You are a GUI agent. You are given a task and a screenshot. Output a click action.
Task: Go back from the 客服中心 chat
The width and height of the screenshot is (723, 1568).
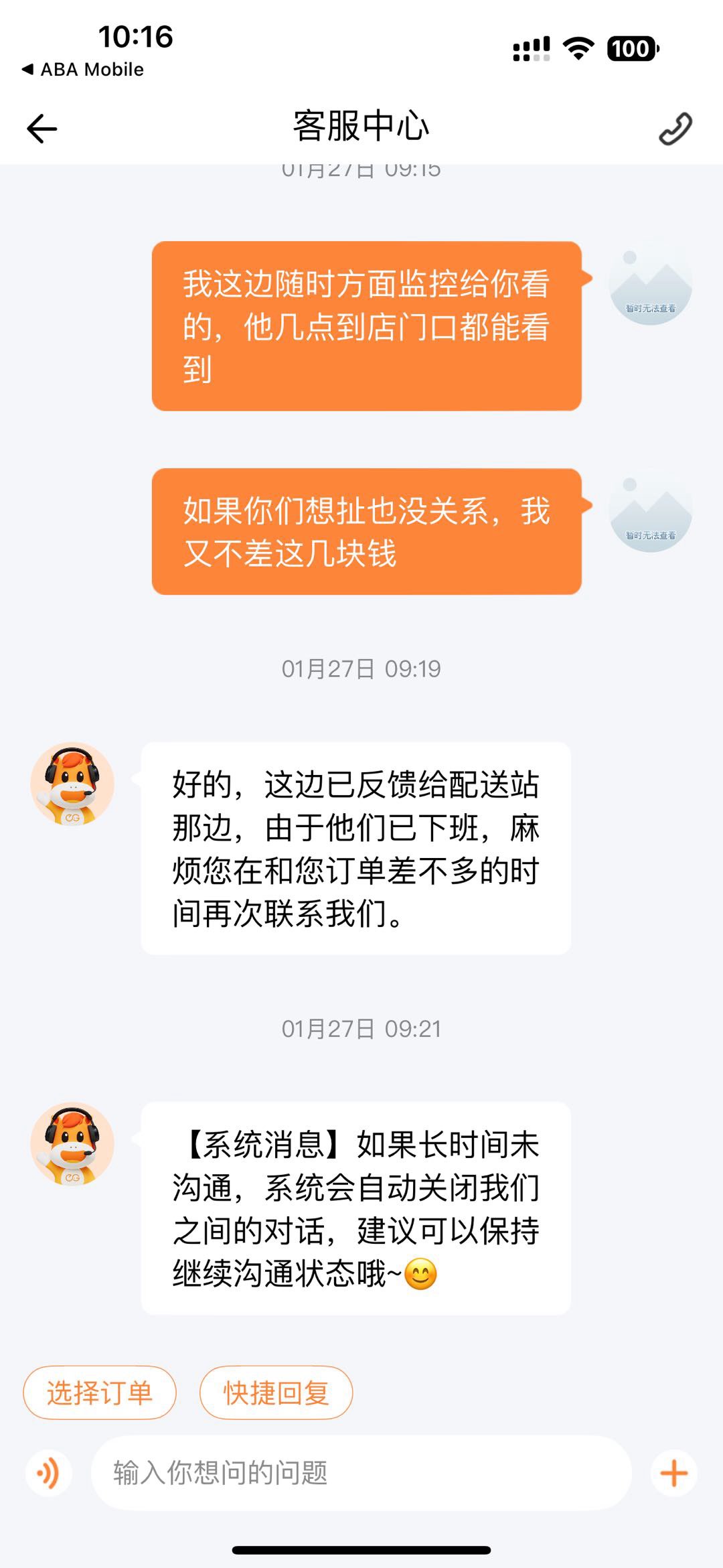point(42,129)
